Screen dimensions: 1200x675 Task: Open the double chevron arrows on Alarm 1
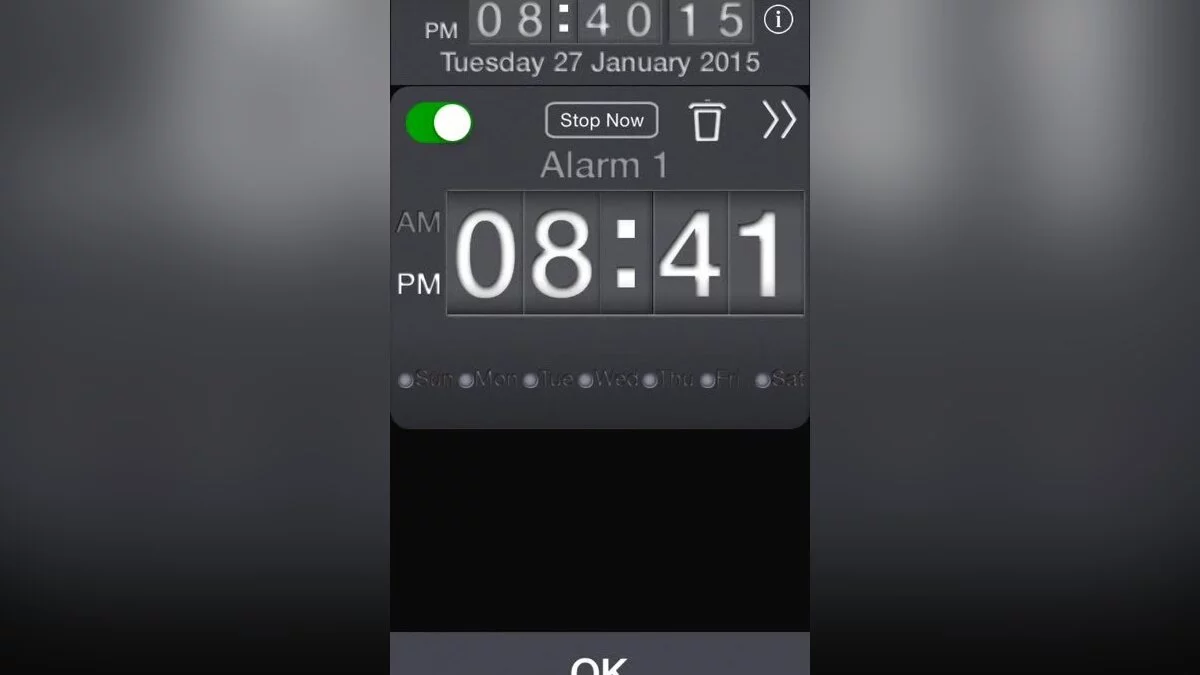coord(779,120)
